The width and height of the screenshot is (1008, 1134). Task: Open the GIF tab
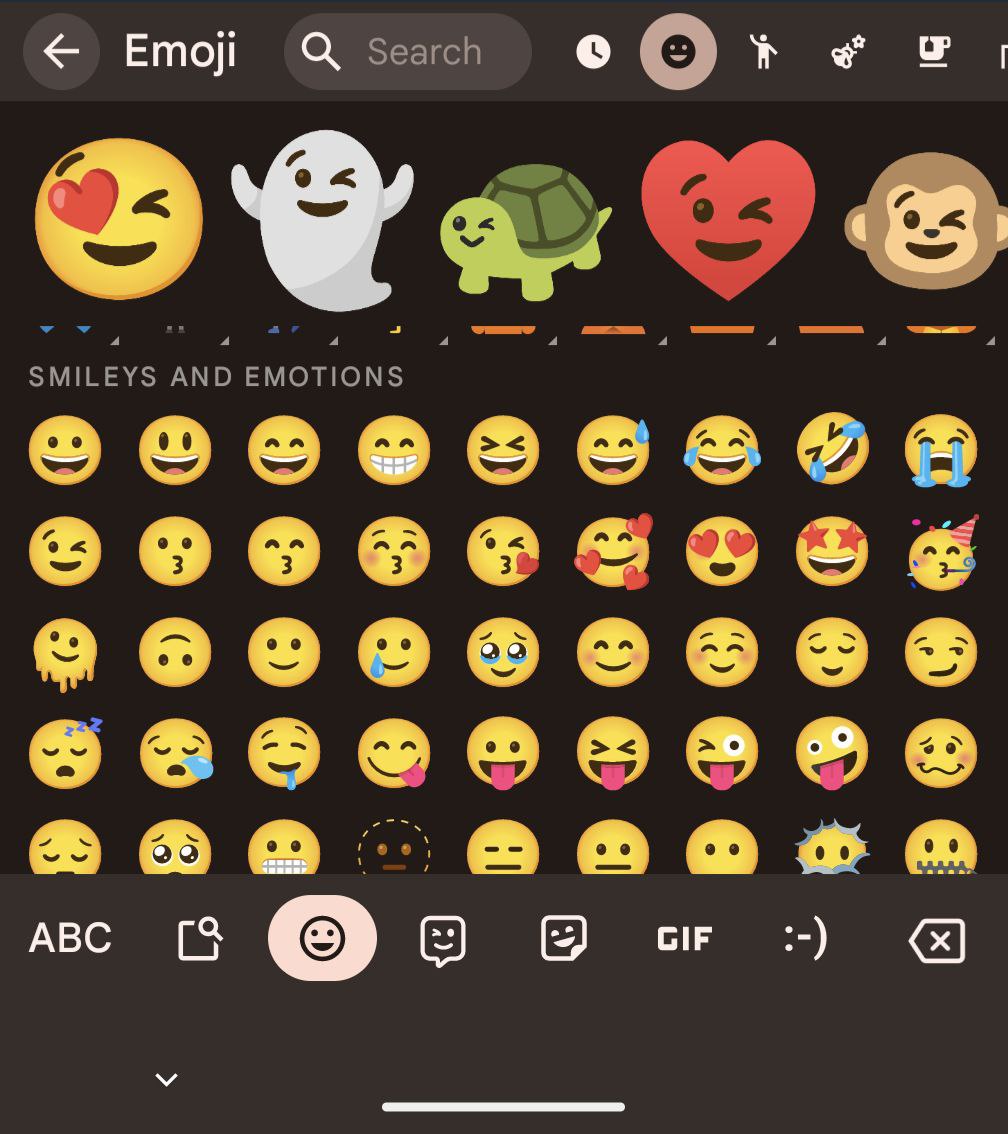685,938
